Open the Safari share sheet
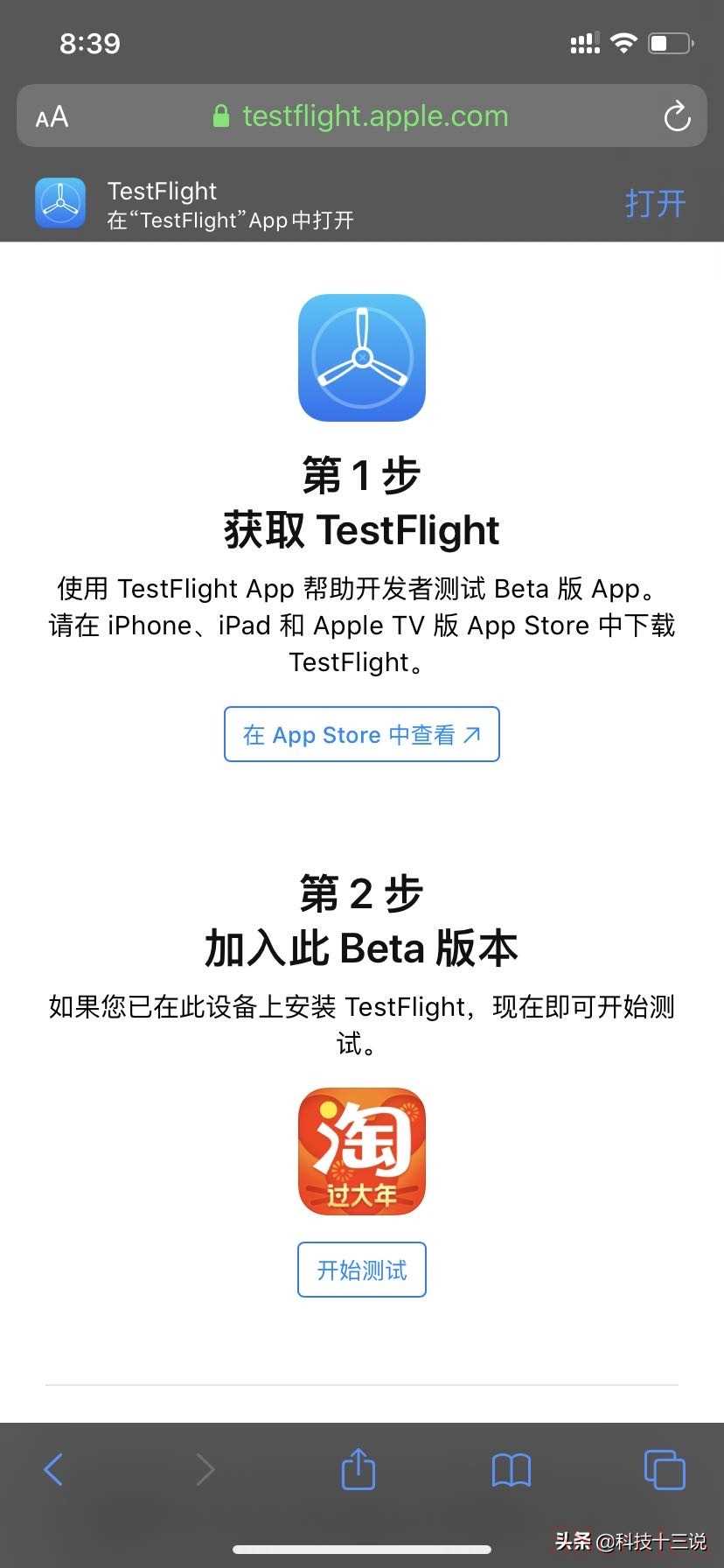The width and height of the screenshot is (724, 1568). pyautogui.click(x=358, y=1469)
